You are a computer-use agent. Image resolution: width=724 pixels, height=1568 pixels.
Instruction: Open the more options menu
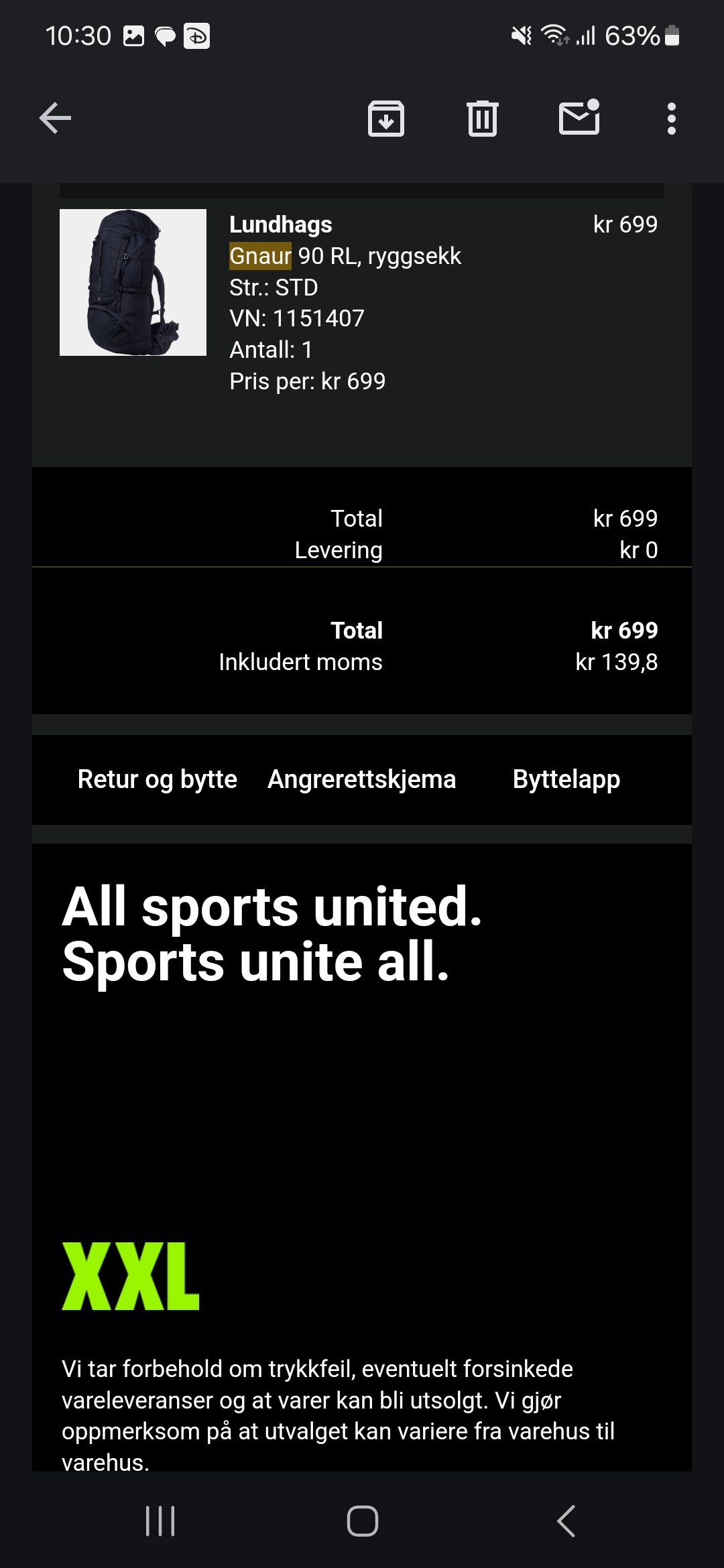click(671, 119)
